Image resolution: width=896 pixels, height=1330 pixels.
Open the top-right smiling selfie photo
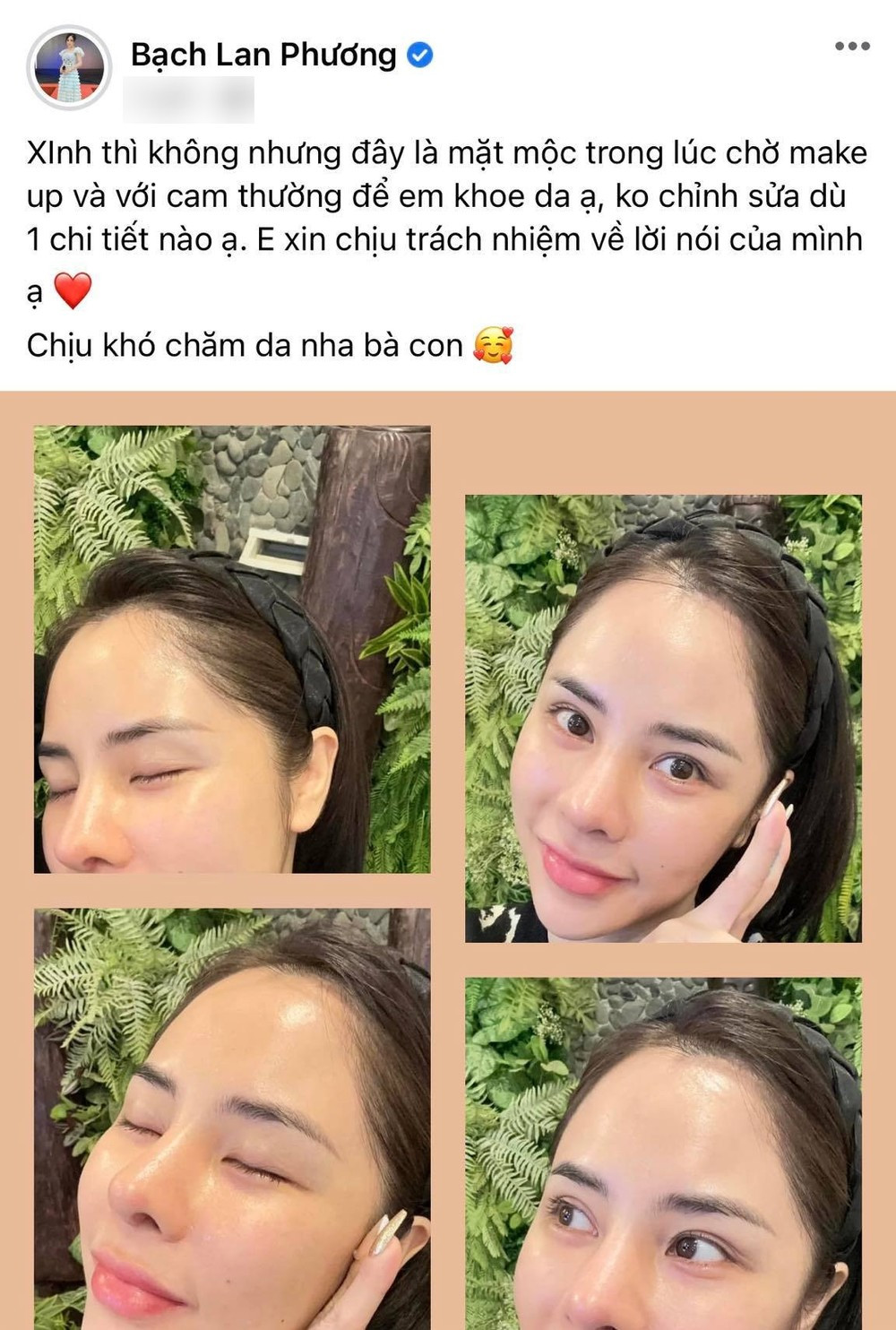point(663,717)
